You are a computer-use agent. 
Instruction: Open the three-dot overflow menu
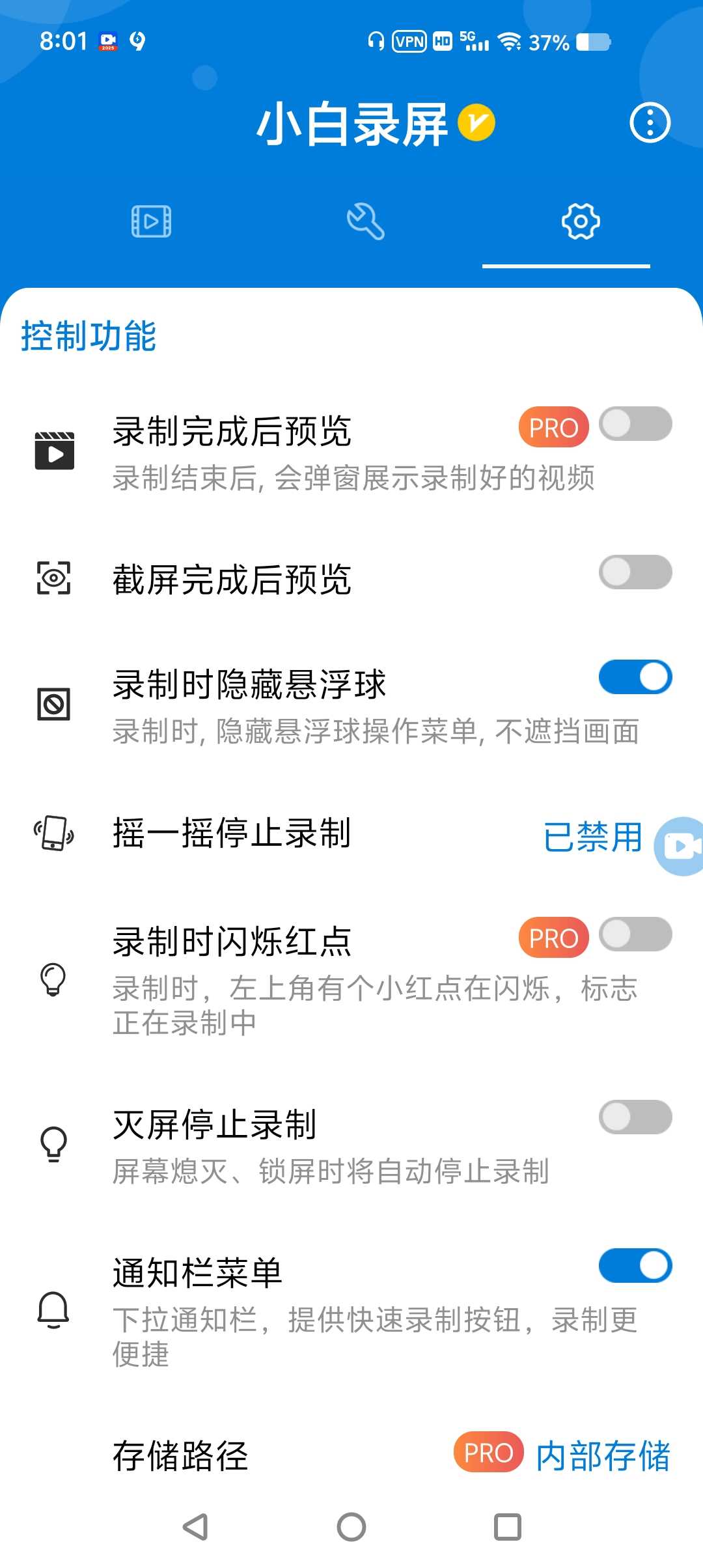650,122
